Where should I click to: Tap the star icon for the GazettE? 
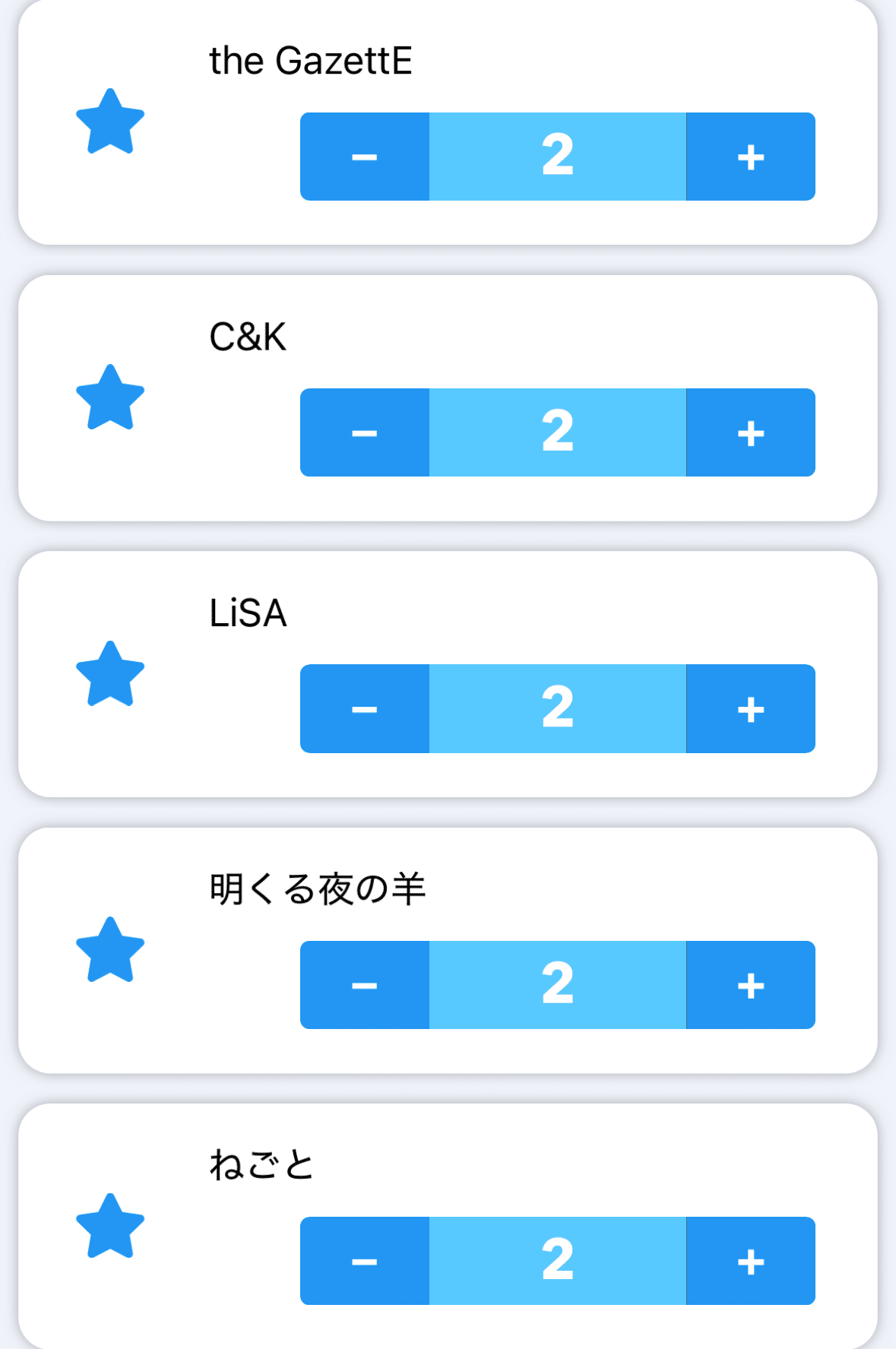click(110, 122)
